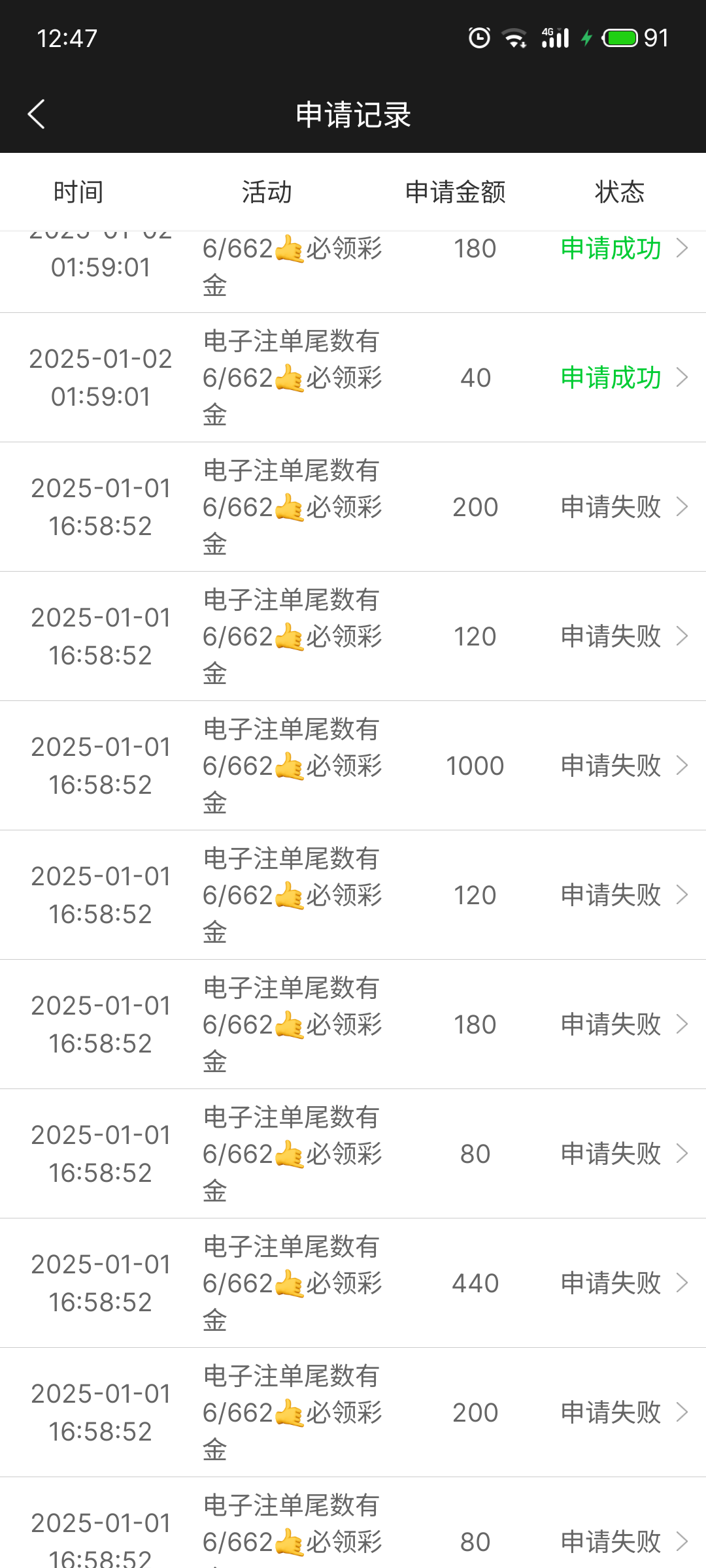This screenshot has width=706, height=1568.
Task: Open the failed application record for 1000
Action: point(353,766)
